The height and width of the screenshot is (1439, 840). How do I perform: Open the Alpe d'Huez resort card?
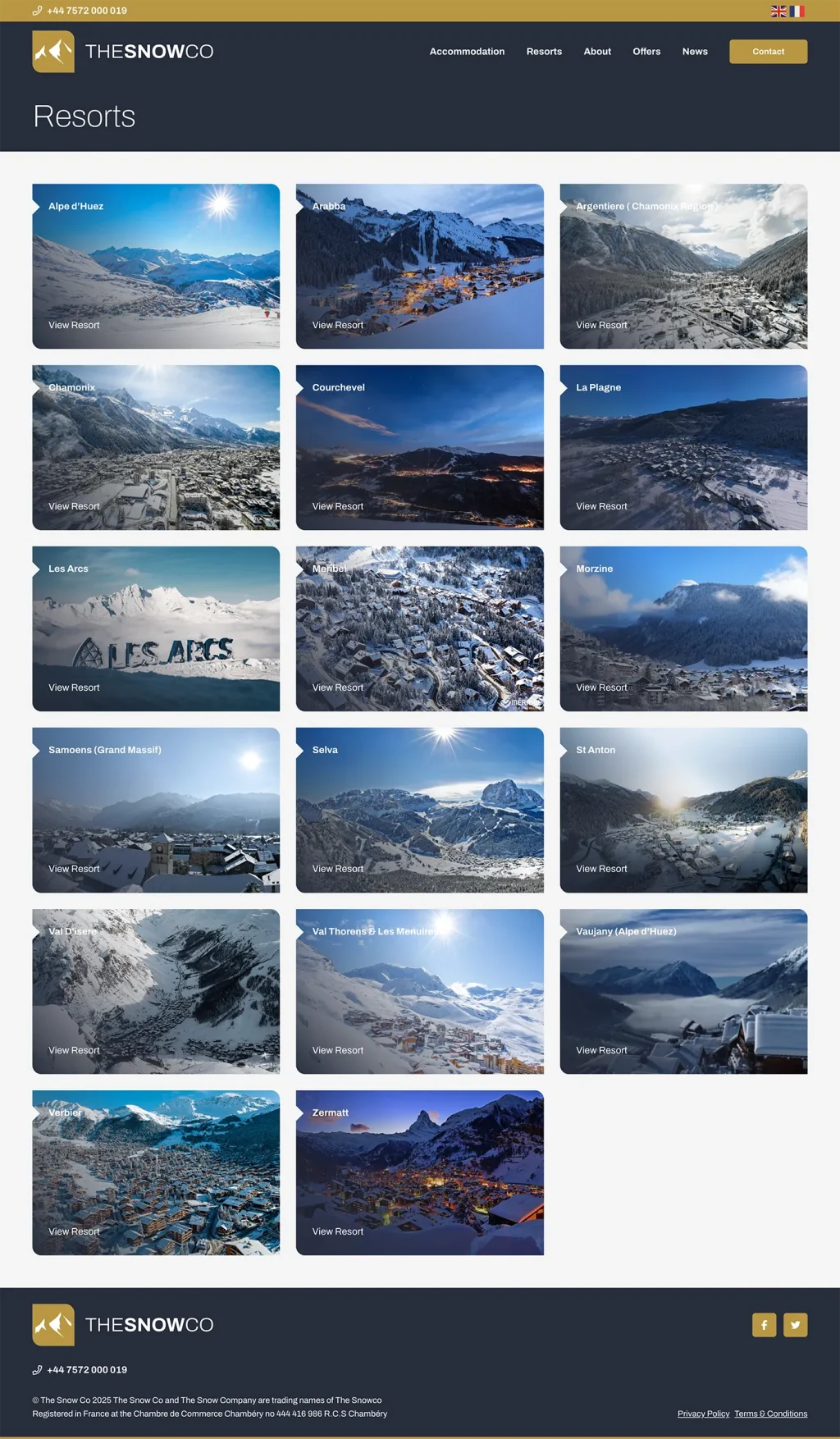point(156,267)
